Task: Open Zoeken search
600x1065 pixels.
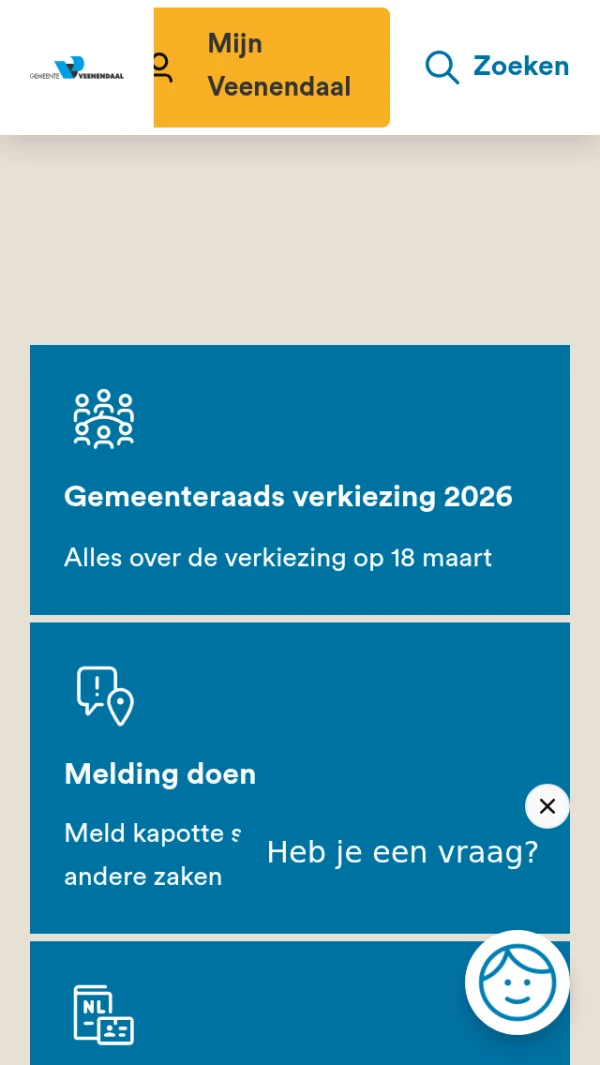Action: [497, 66]
